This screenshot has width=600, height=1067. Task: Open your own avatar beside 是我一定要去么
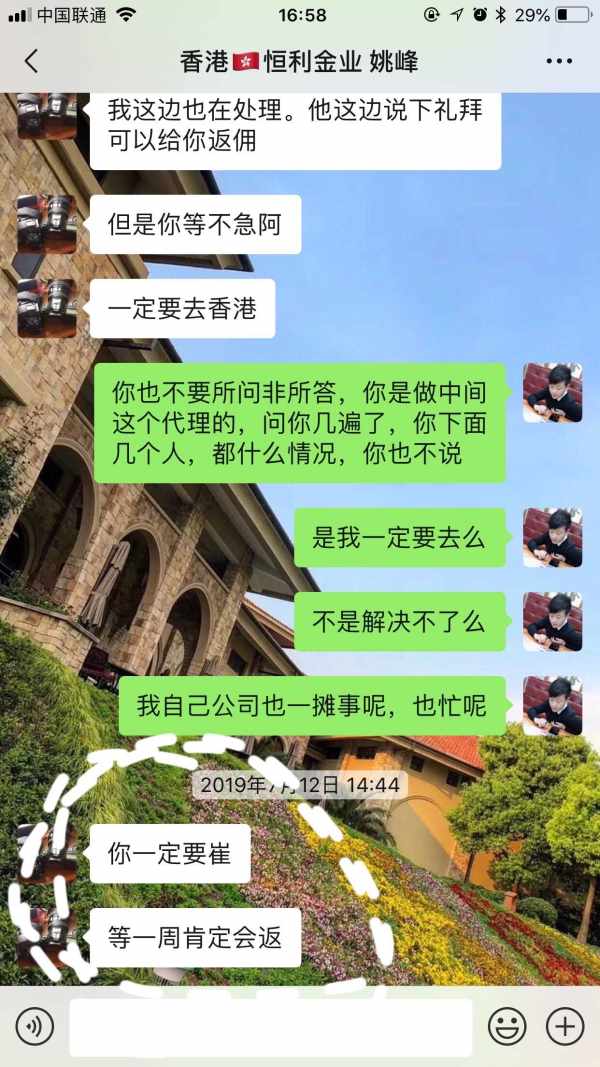553,537
